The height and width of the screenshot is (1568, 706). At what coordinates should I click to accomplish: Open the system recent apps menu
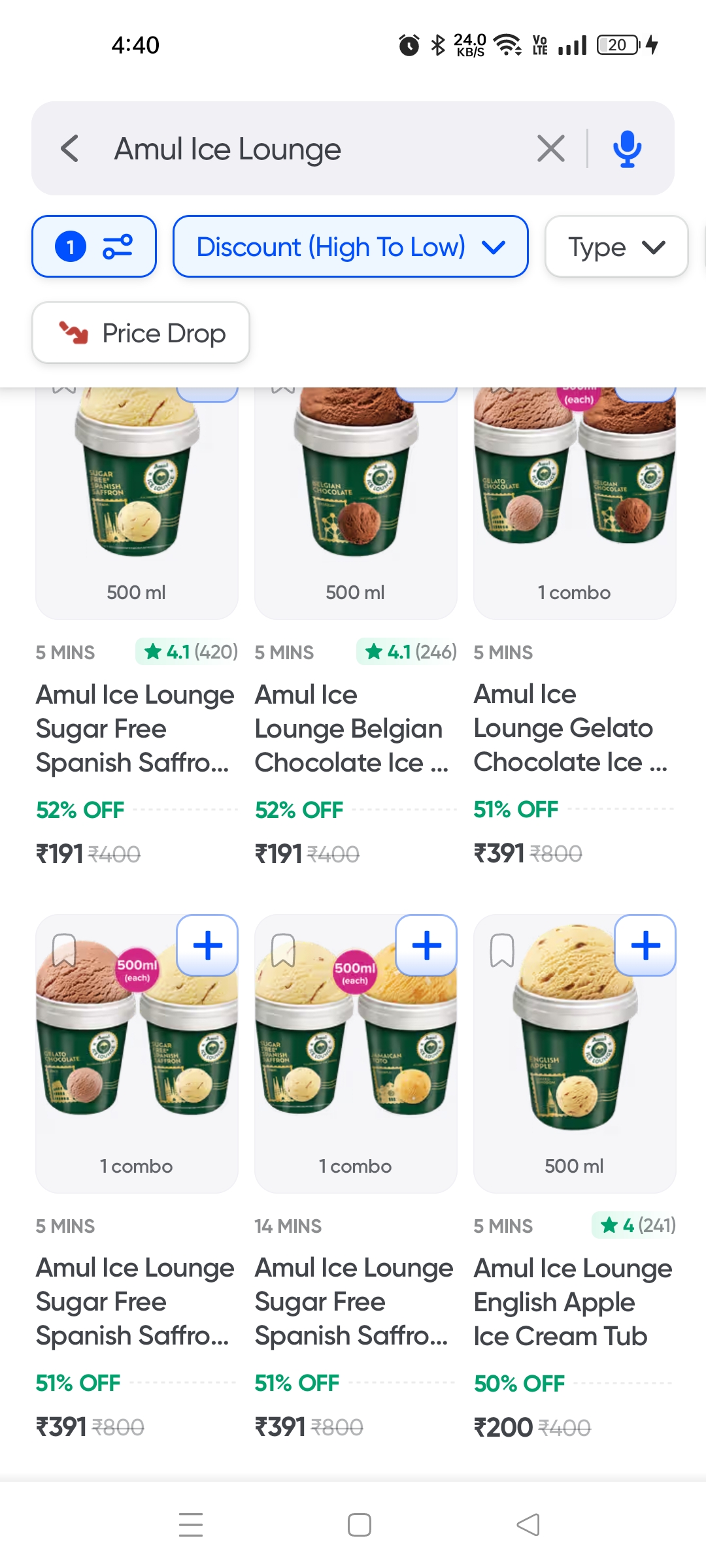(x=191, y=1525)
